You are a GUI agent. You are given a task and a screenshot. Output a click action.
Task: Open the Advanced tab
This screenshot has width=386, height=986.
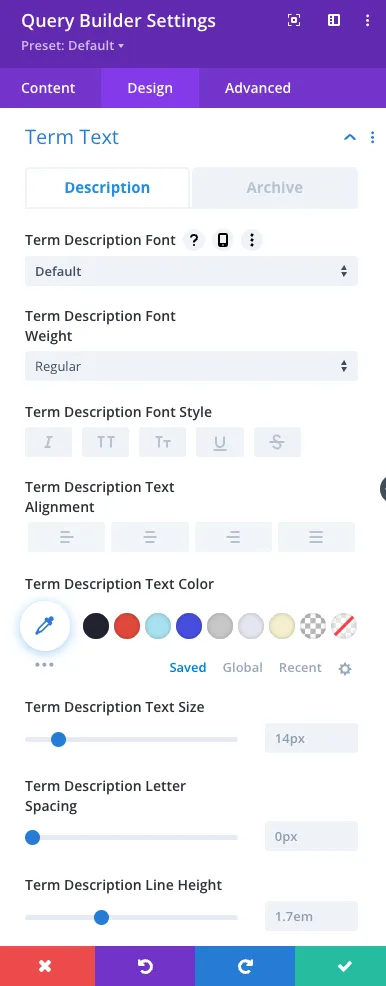[x=258, y=88]
